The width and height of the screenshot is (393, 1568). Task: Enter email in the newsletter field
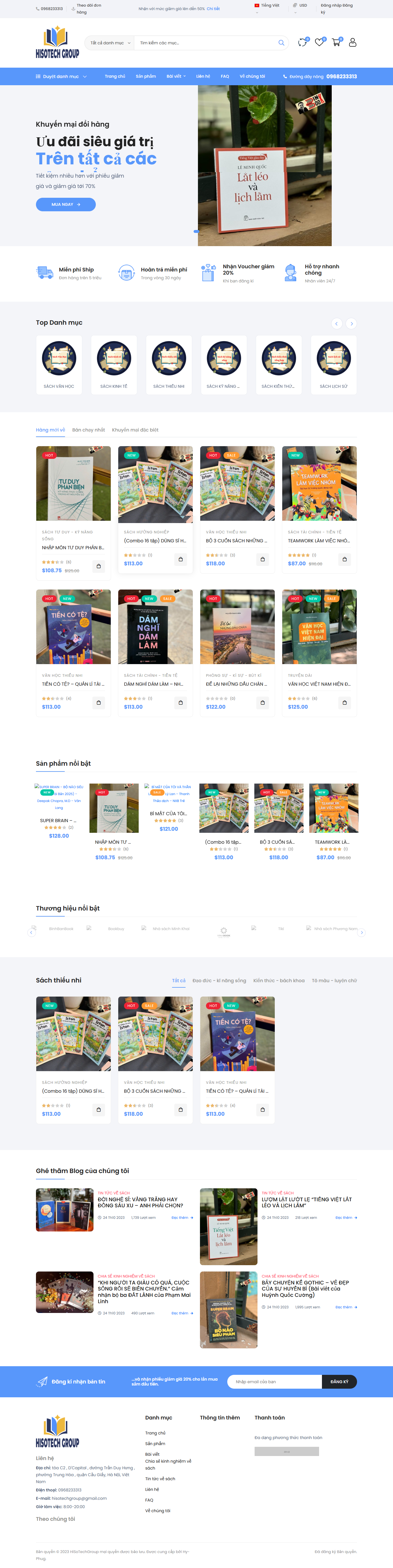[x=274, y=1382]
